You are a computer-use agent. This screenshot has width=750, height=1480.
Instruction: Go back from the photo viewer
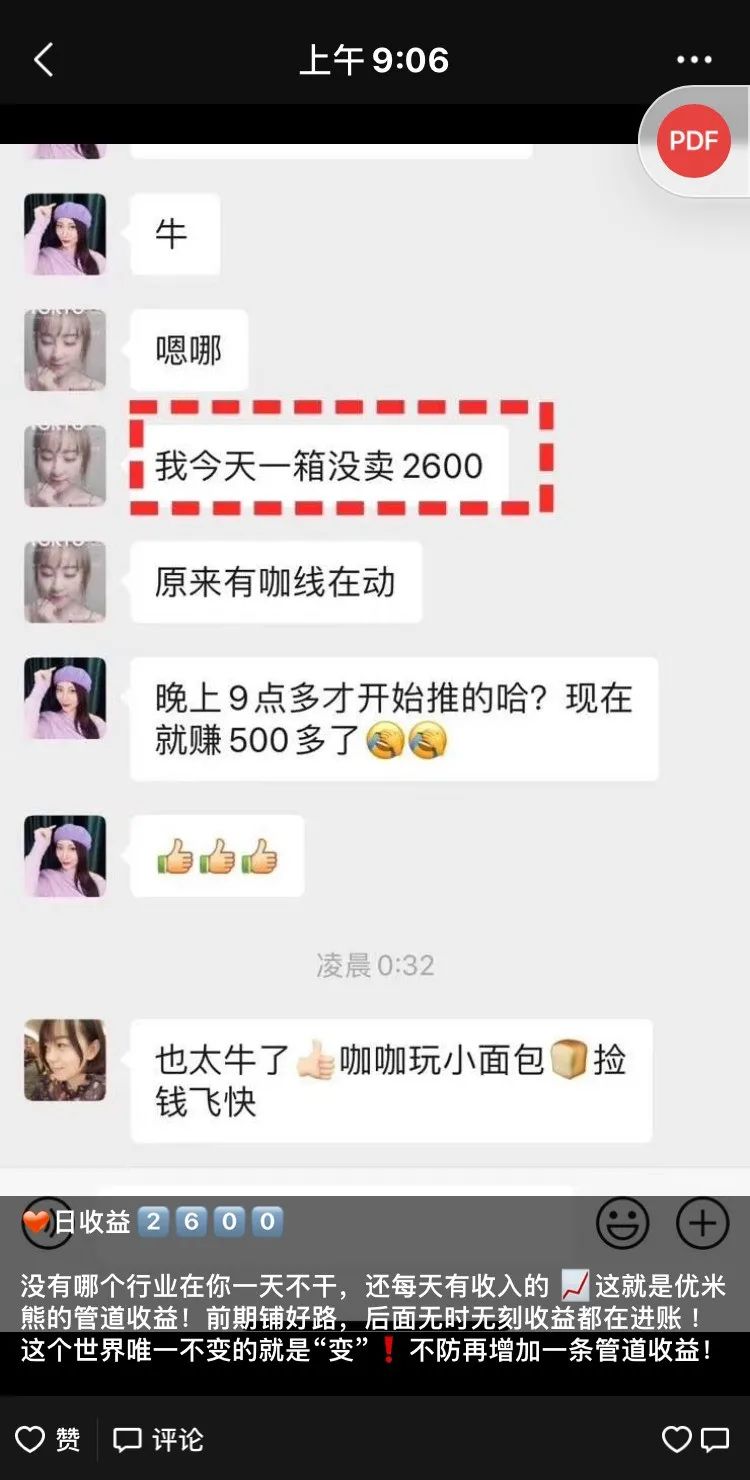(x=43, y=60)
